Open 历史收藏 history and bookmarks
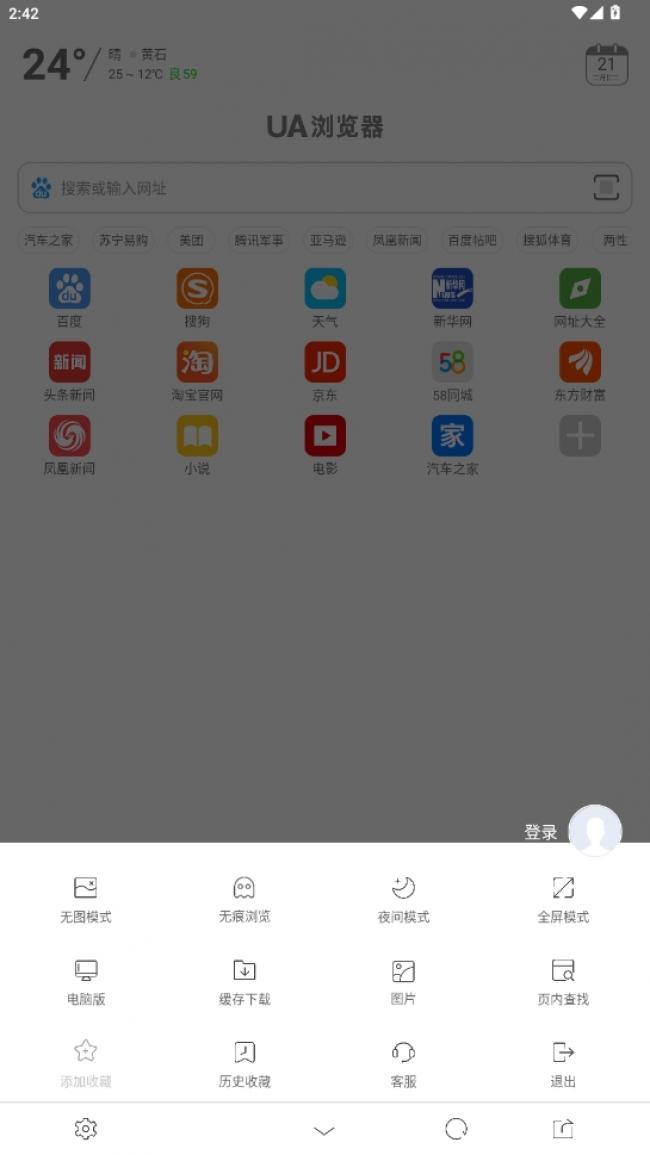This screenshot has height=1155, width=650. [x=244, y=1064]
